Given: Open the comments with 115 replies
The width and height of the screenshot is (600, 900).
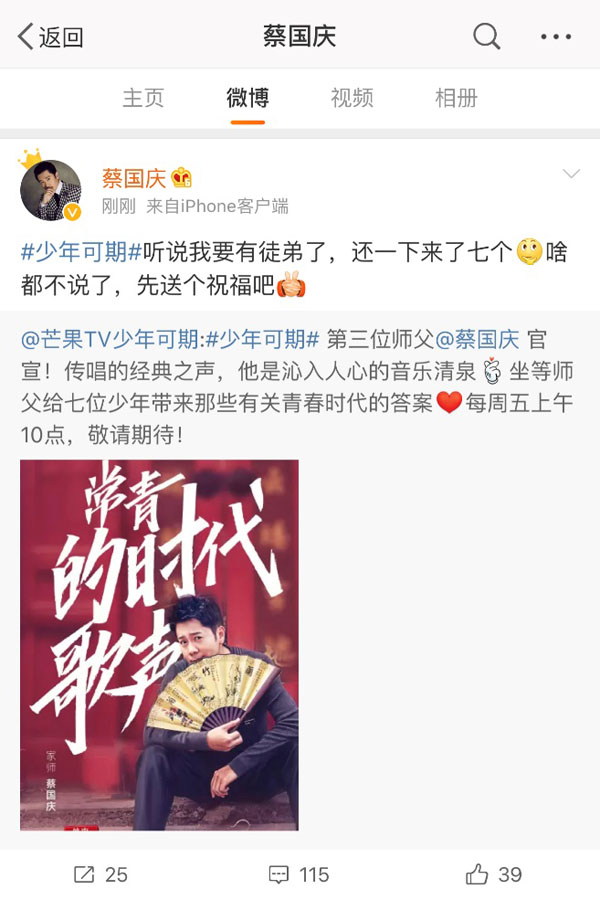Looking at the screenshot, I should 299,874.
